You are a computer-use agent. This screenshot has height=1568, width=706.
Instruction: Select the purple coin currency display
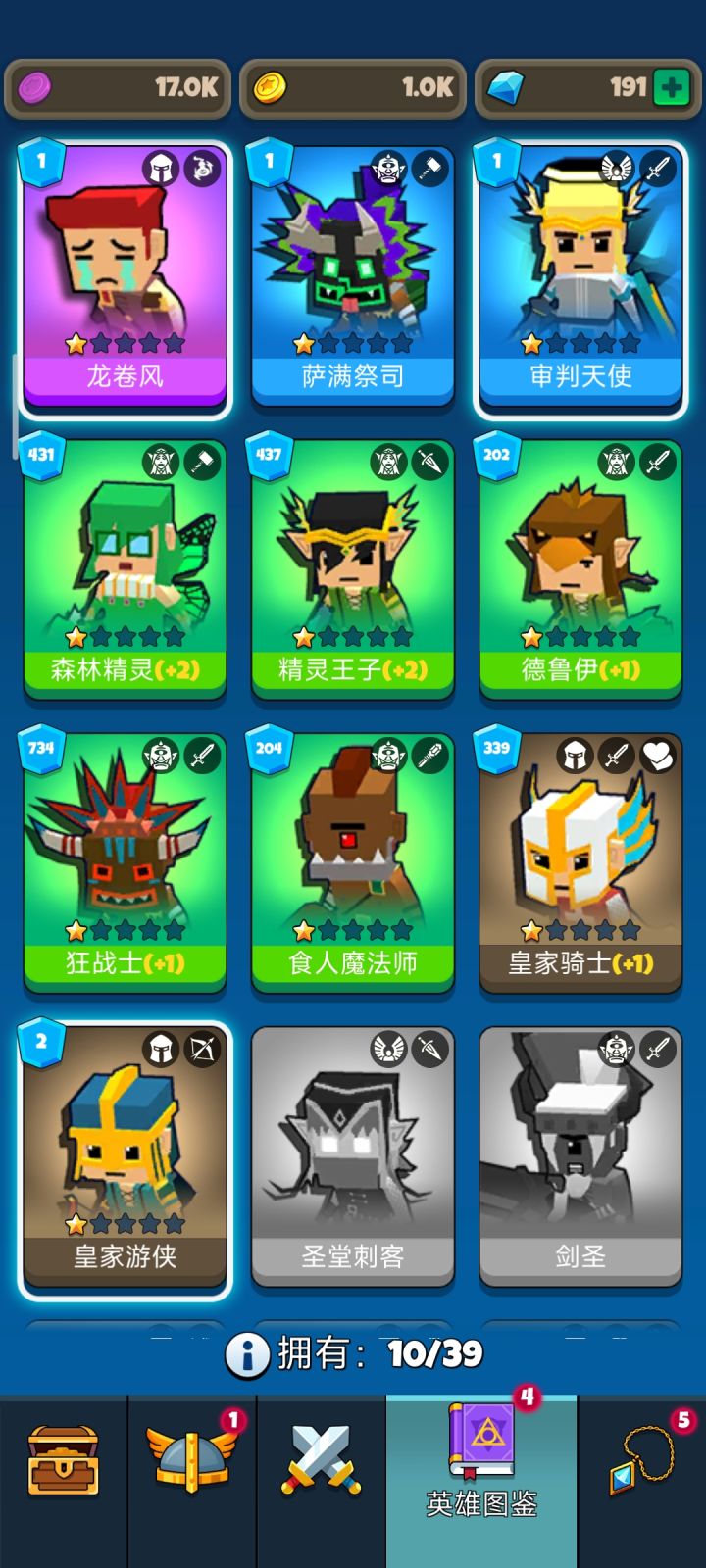(117, 89)
